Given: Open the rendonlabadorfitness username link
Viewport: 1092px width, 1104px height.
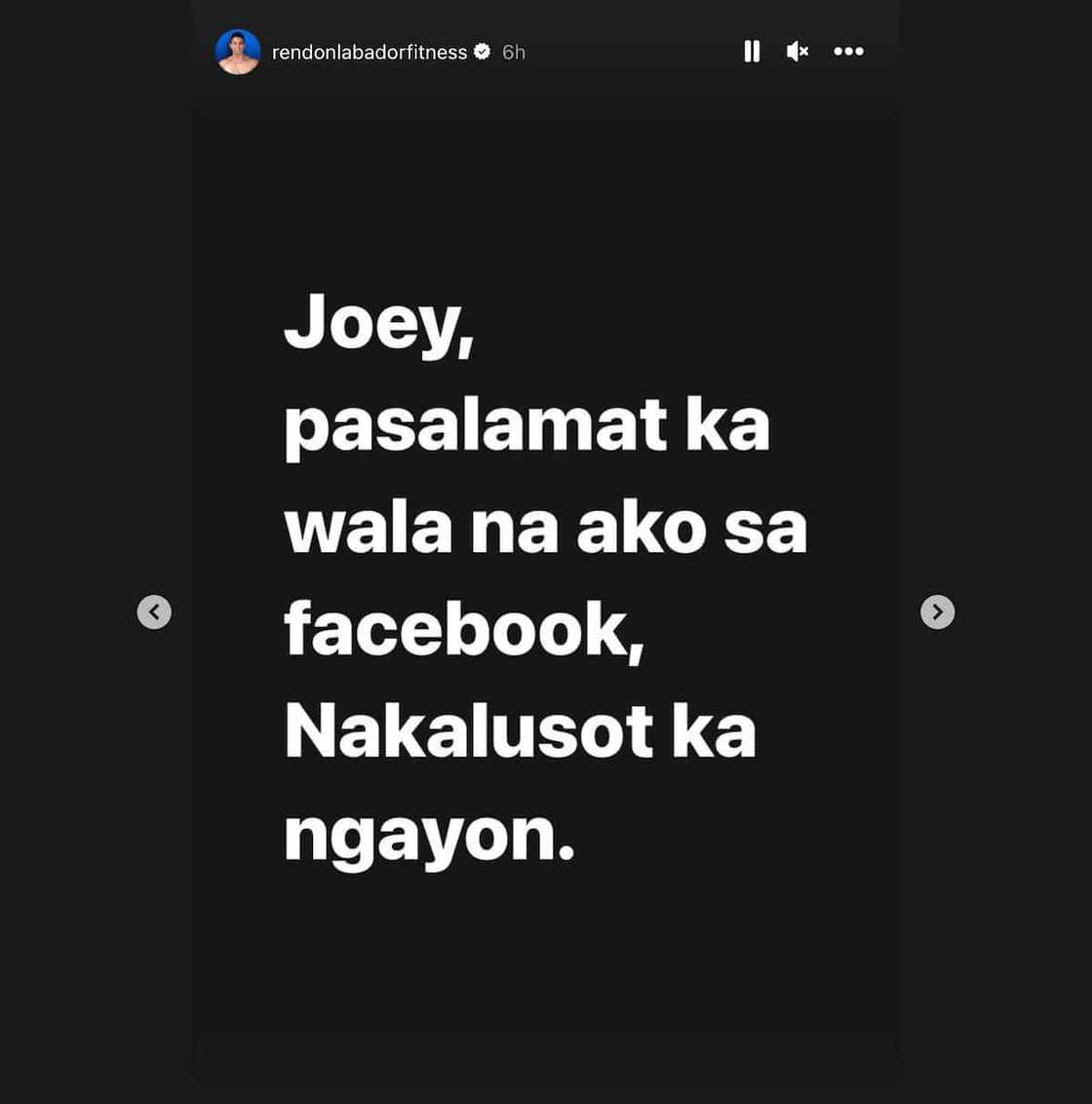Looking at the screenshot, I should pyautogui.click(x=369, y=53).
